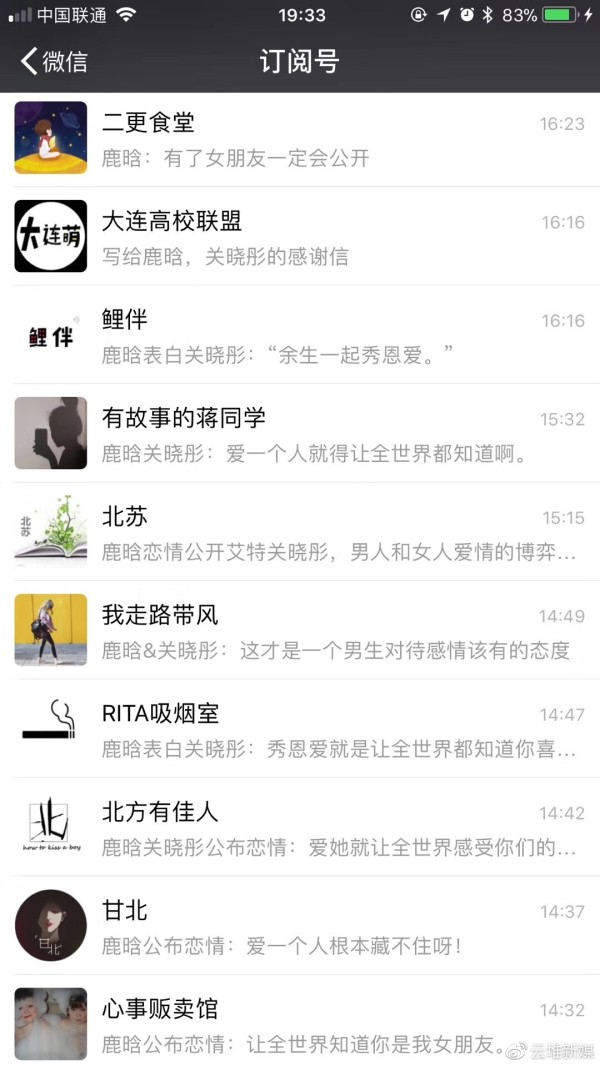Open the 心事贩卖馆 subscription
This screenshot has width=600, height=1066.
(x=300, y=1023)
